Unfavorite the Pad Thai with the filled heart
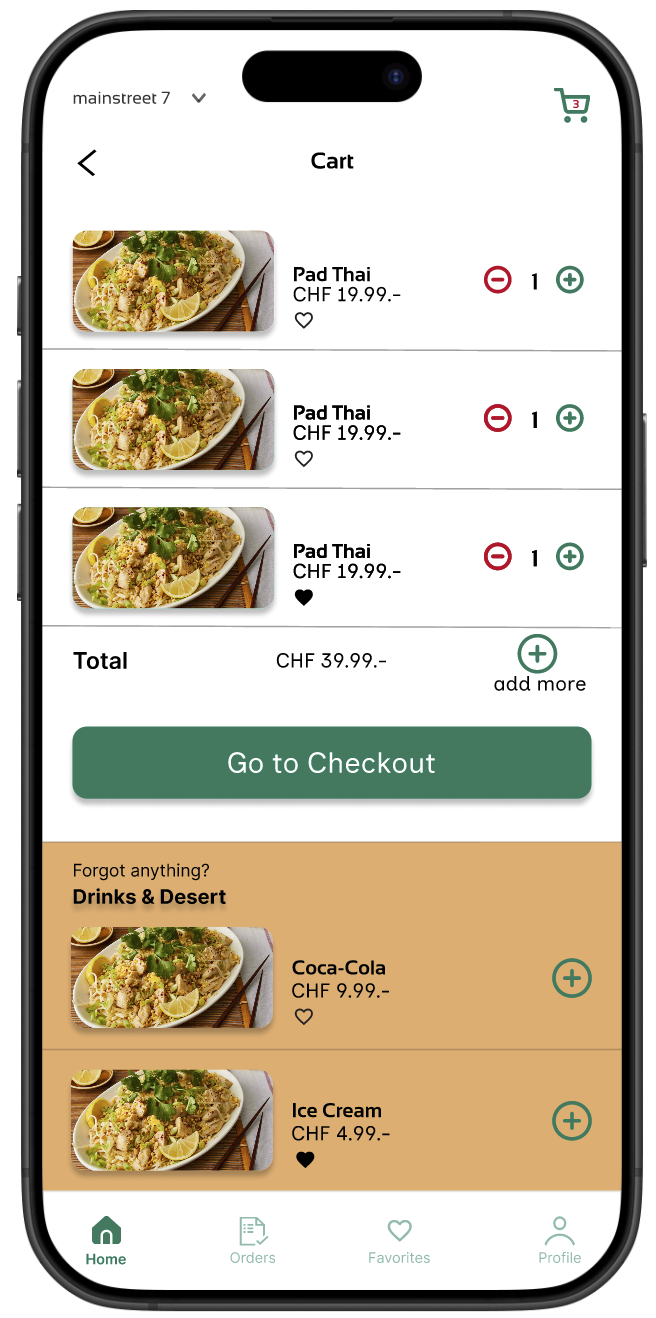 (x=304, y=597)
